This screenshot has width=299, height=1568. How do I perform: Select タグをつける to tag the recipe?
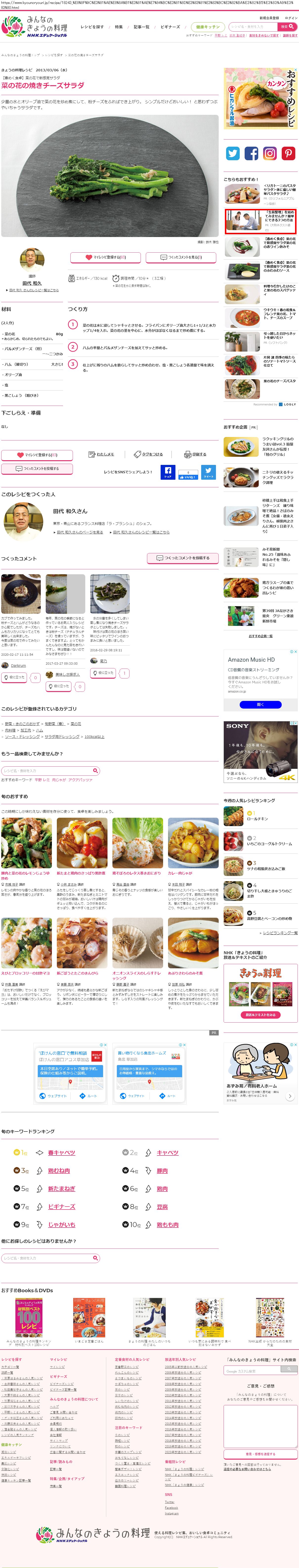point(148,454)
